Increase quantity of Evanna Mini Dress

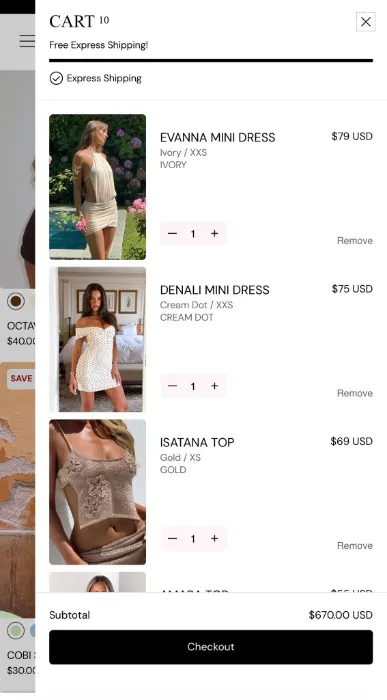tap(215, 233)
